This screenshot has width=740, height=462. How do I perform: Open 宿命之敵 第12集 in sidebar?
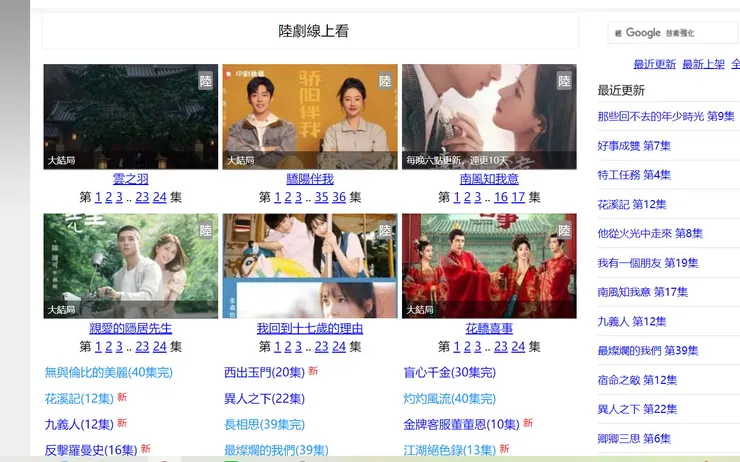pyautogui.click(x=637, y=380)
